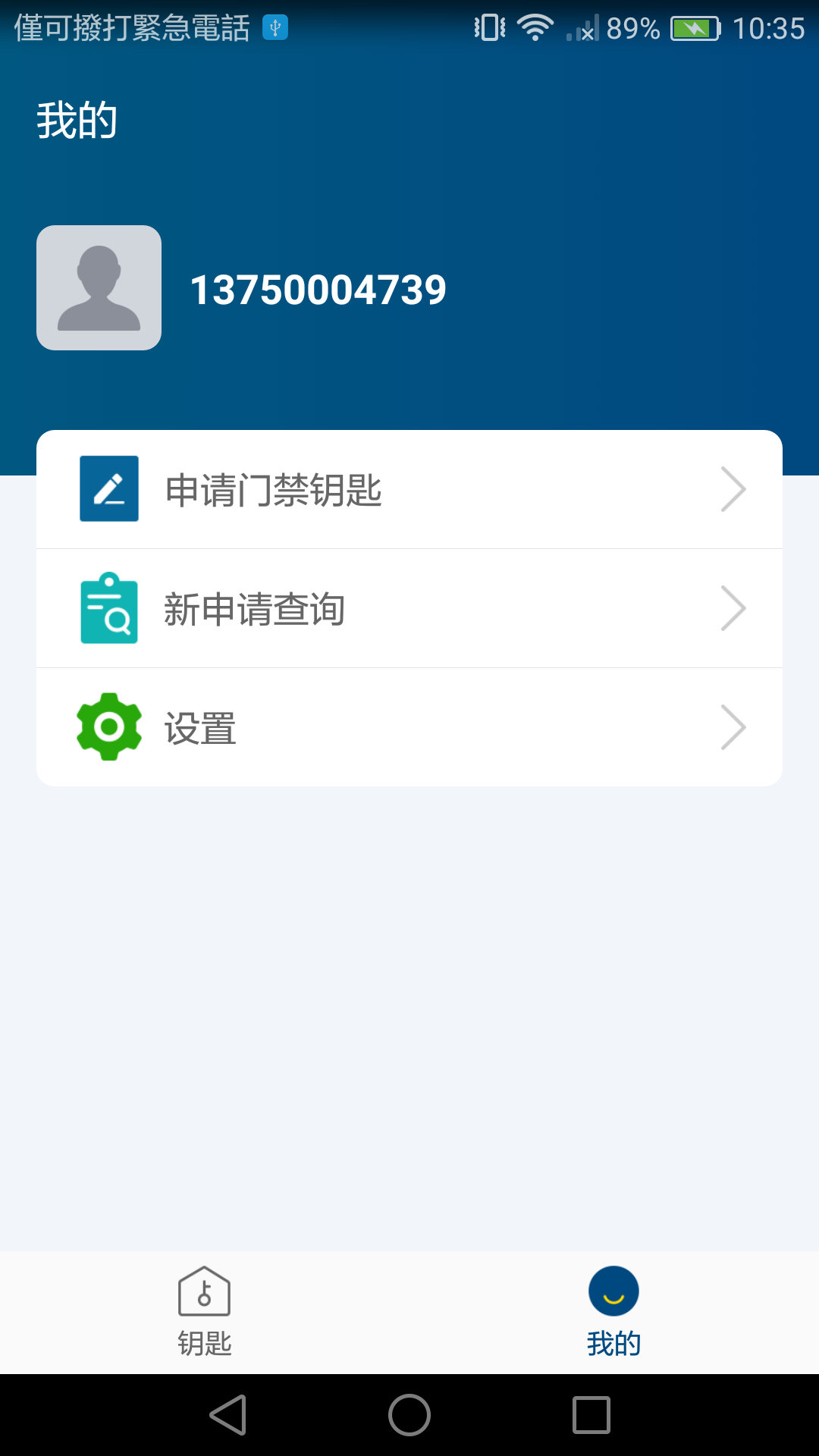Click the USB connection icon in status bar
Image resolution: width=819 pixels, height=1456 pixels.
[x=276, y=27]
